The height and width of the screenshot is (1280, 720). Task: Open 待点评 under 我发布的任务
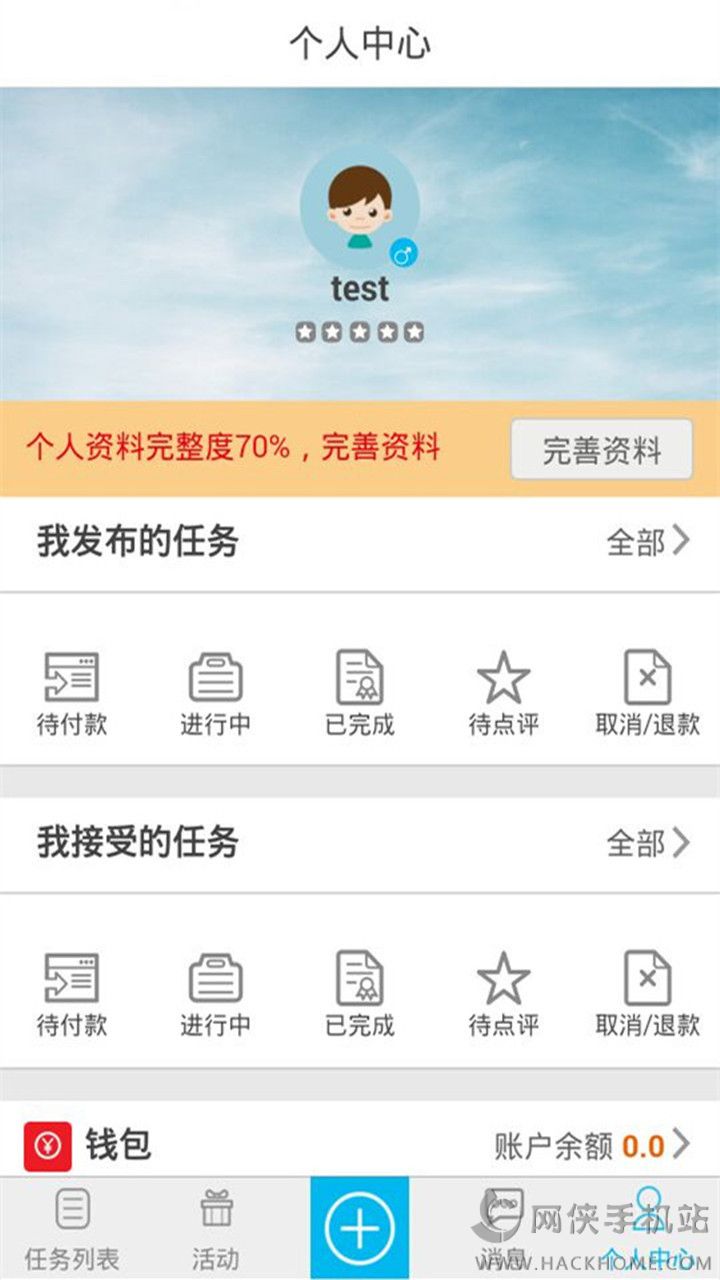coord(503,694)
